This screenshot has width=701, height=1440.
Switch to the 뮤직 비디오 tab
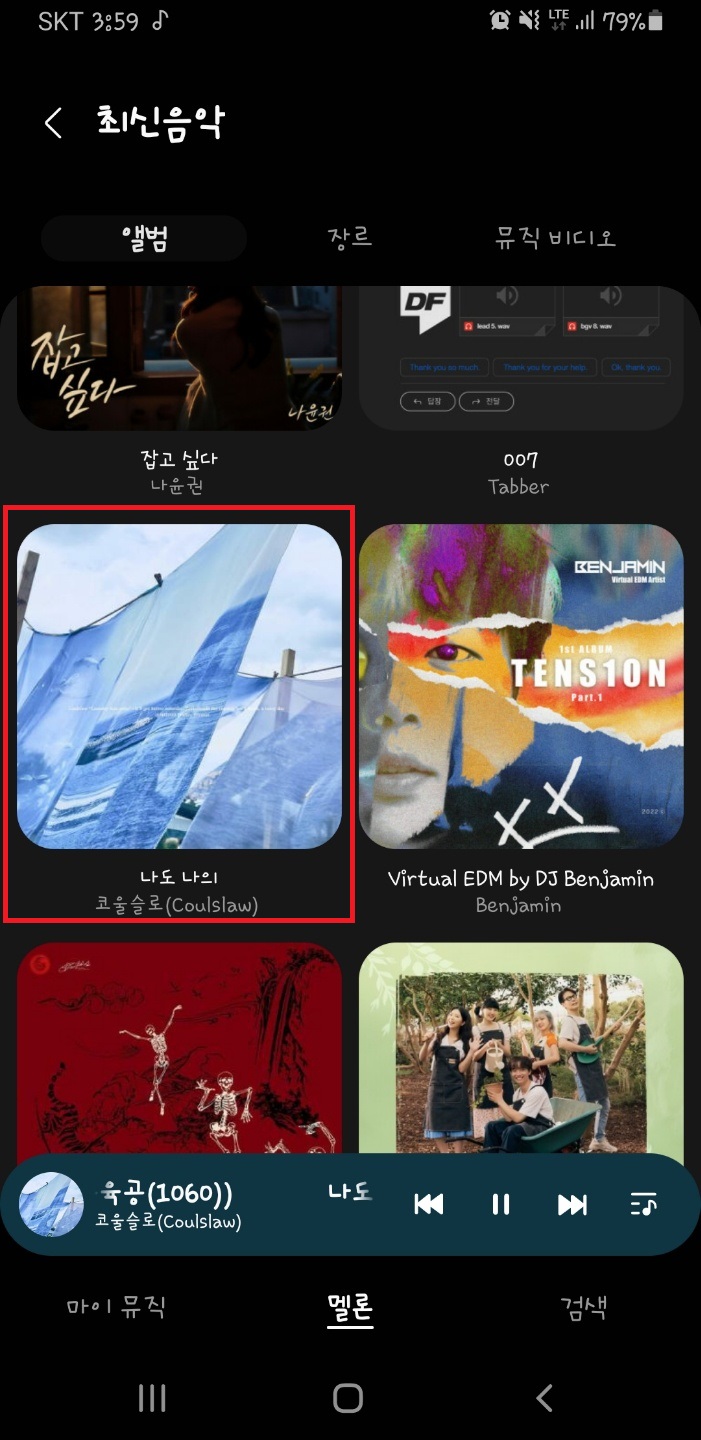(556, 238)
